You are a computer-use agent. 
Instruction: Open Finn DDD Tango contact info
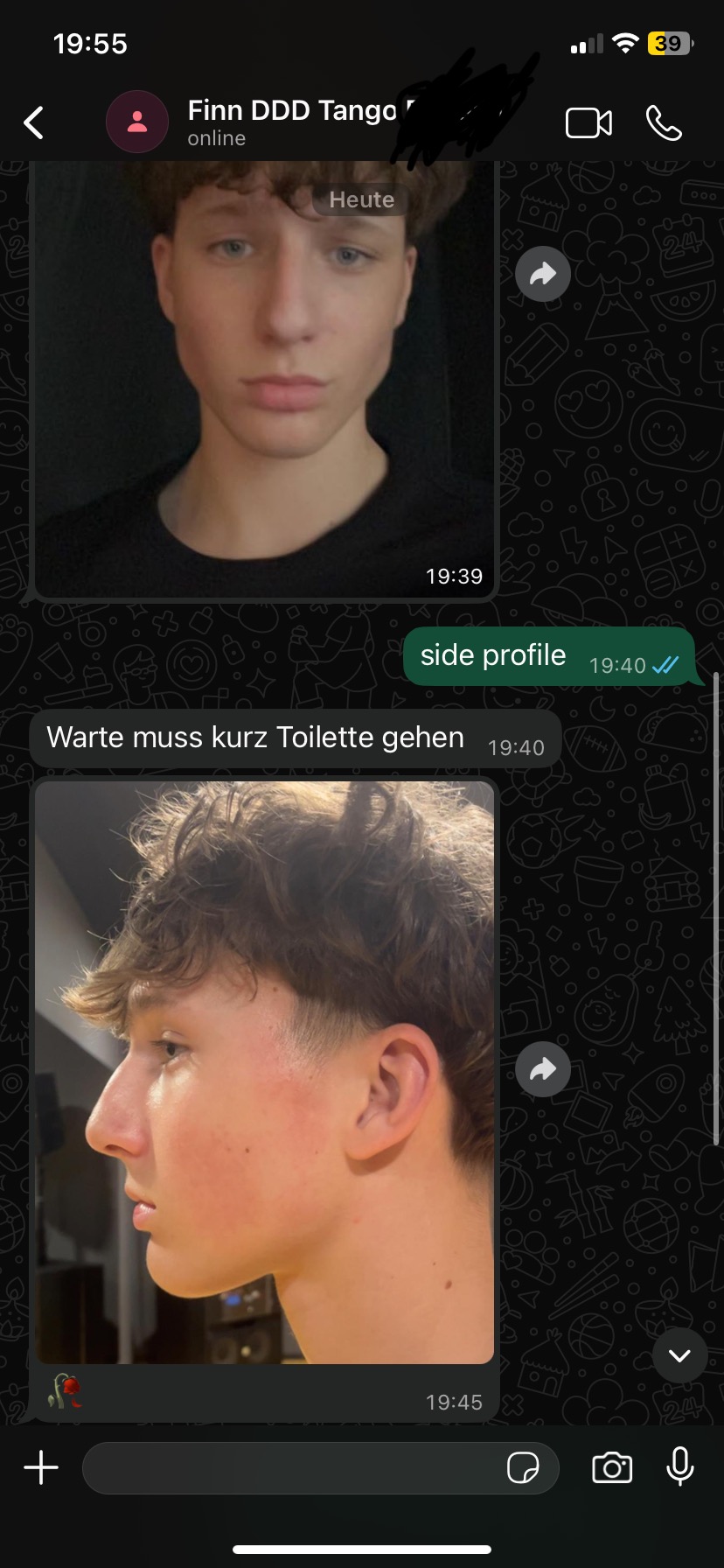point(292,122)
